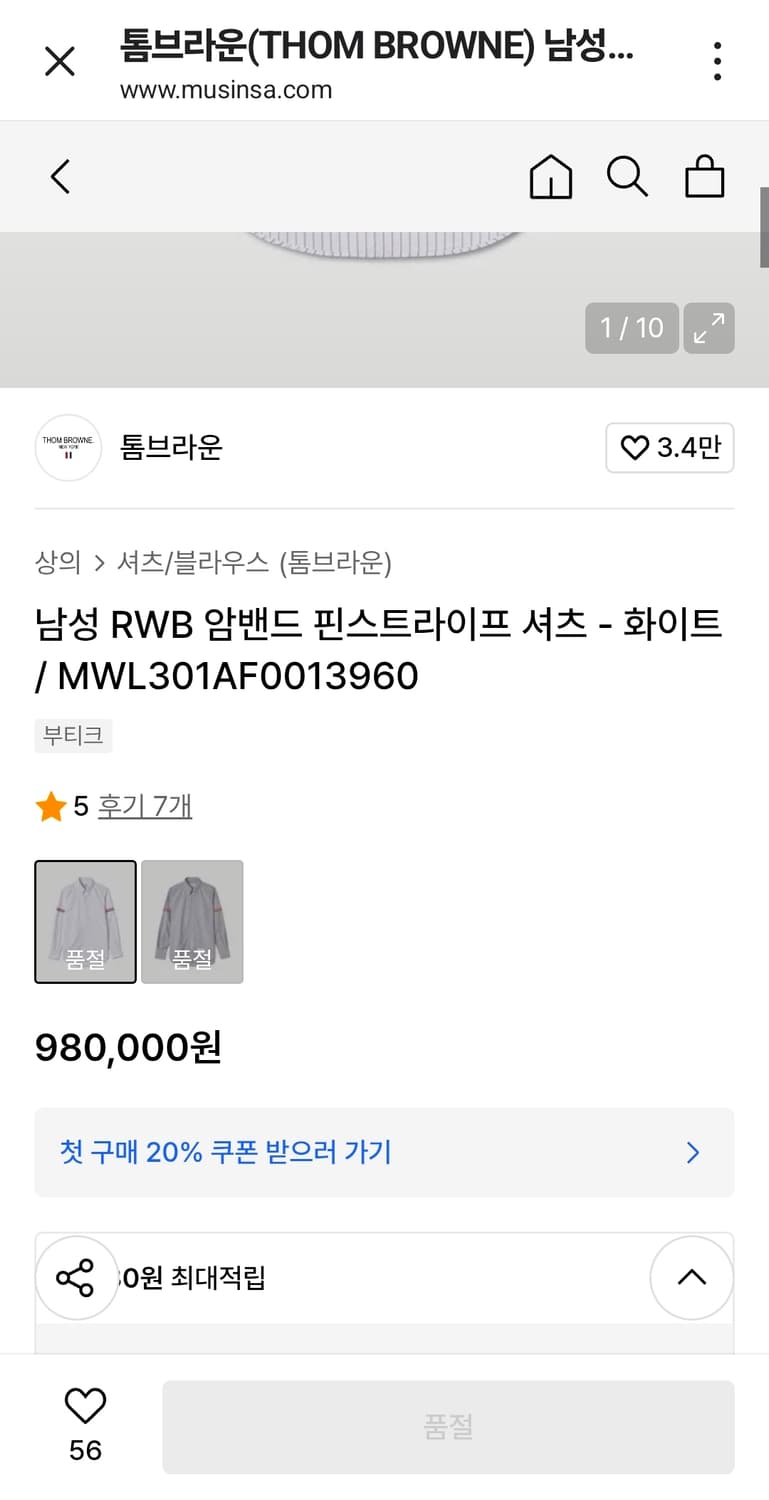Image resolution: width=769 pixels, height=1500 pixels.
Task: Open the home screen via home icon
Action: coord(550,176)
